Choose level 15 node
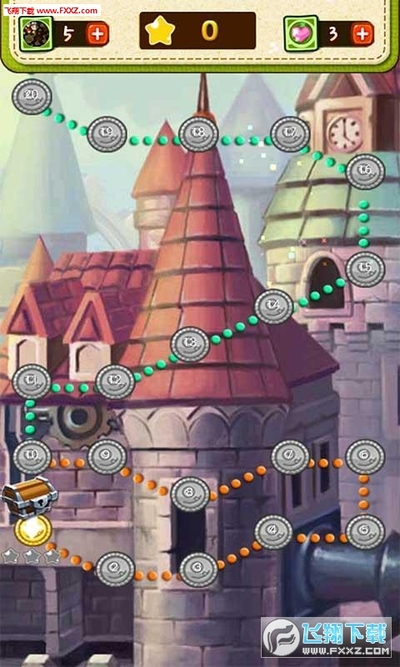This screenshot has width=400, height=667. [365, 269]
